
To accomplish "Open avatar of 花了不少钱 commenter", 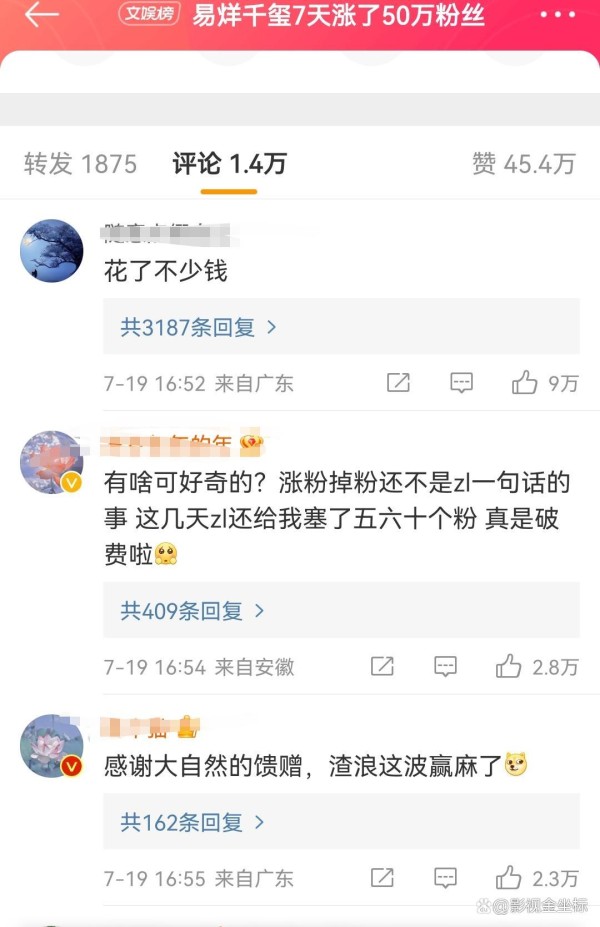I will click(x=51, y=251).
